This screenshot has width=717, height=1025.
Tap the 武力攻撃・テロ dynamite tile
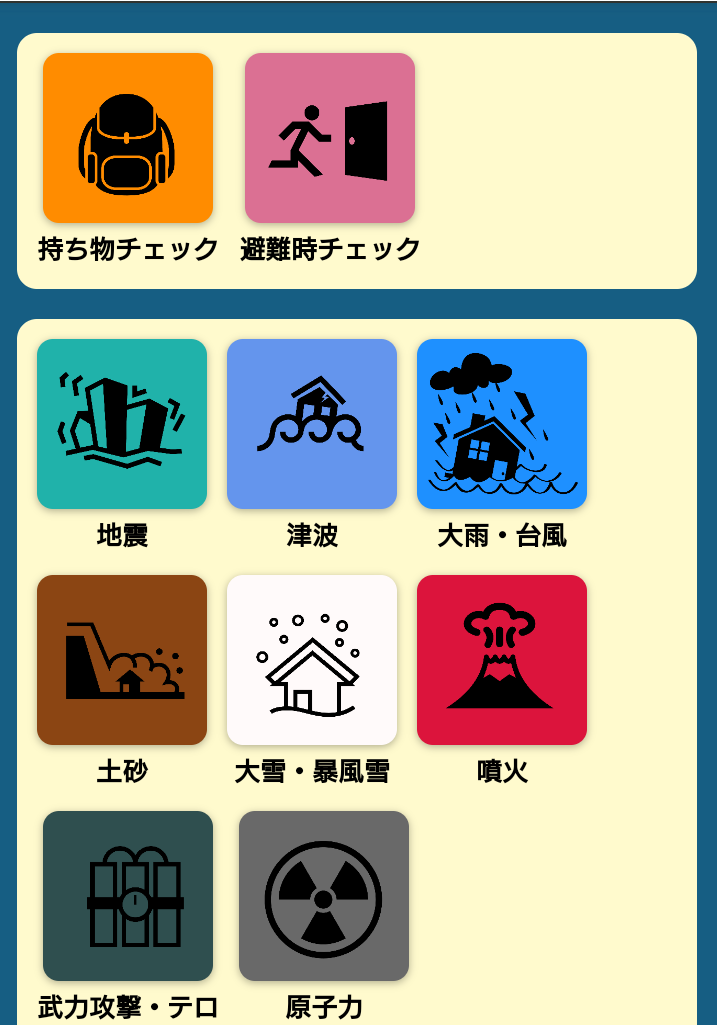click(x=128, y=896)
